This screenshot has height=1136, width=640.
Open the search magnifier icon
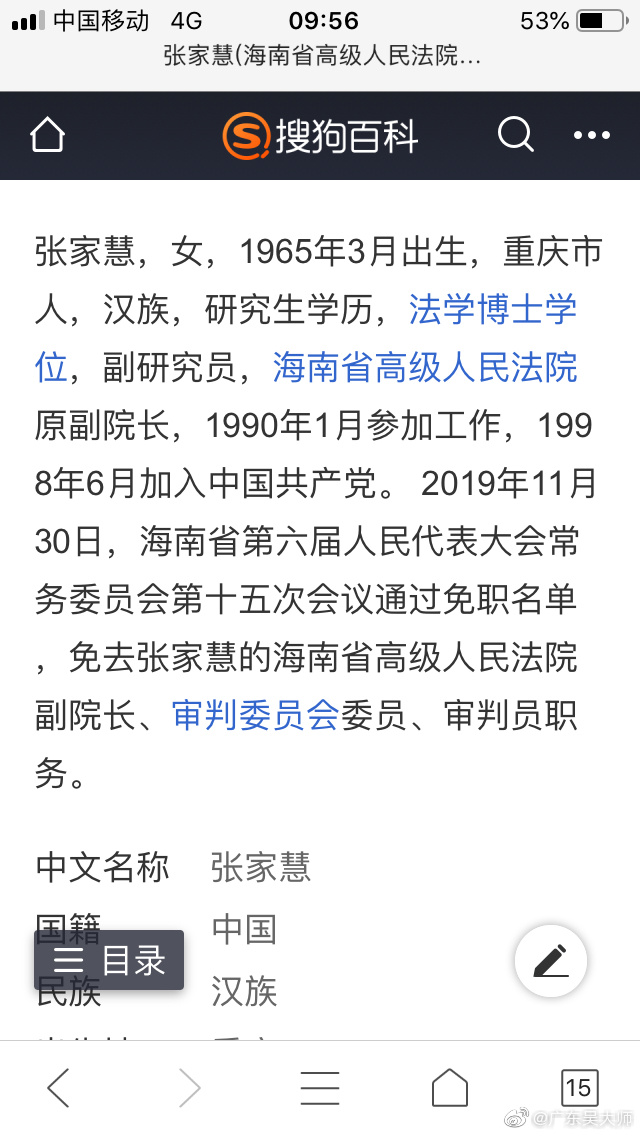[515, 135]
